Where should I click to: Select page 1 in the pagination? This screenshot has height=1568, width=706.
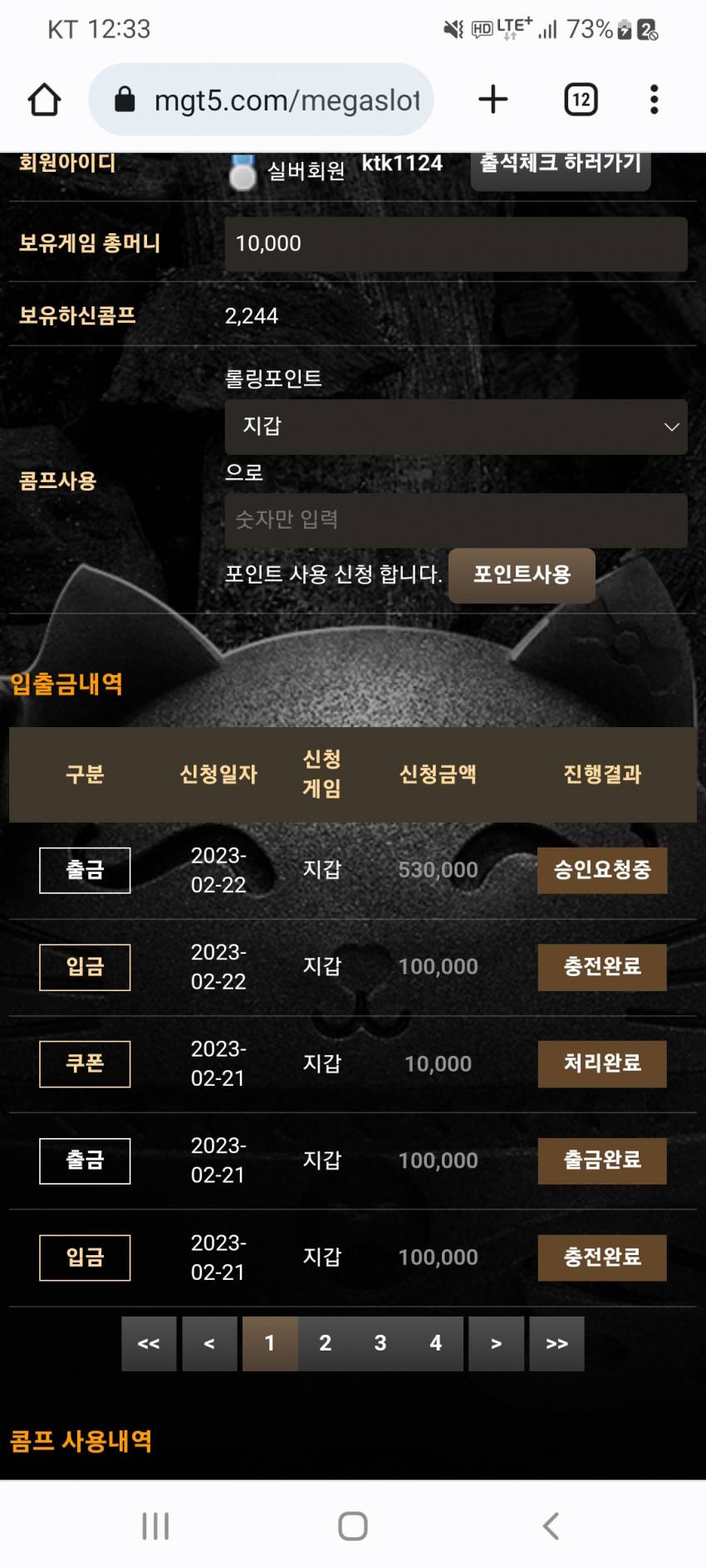[270, 1343]
